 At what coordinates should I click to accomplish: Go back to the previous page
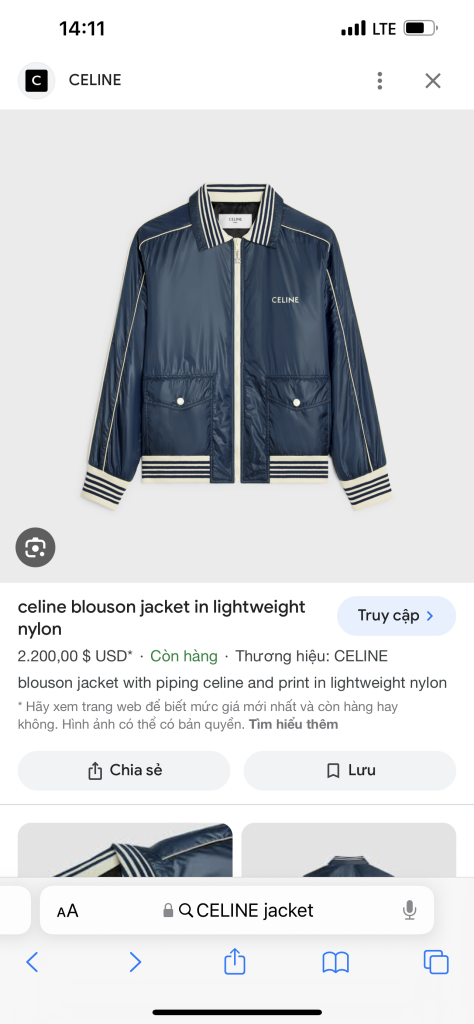[x=32, y=962]
